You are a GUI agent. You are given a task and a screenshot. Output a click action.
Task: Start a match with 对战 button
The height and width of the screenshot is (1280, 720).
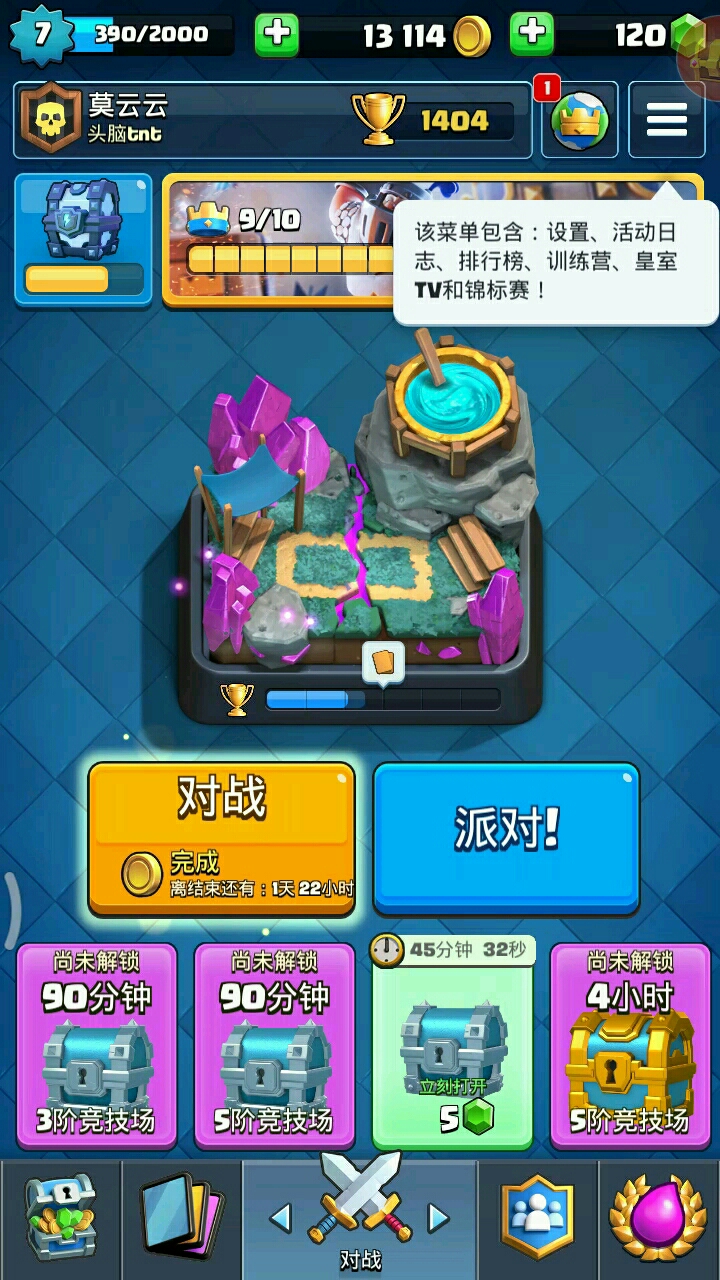pyautogui.click(x=221, y=838)
